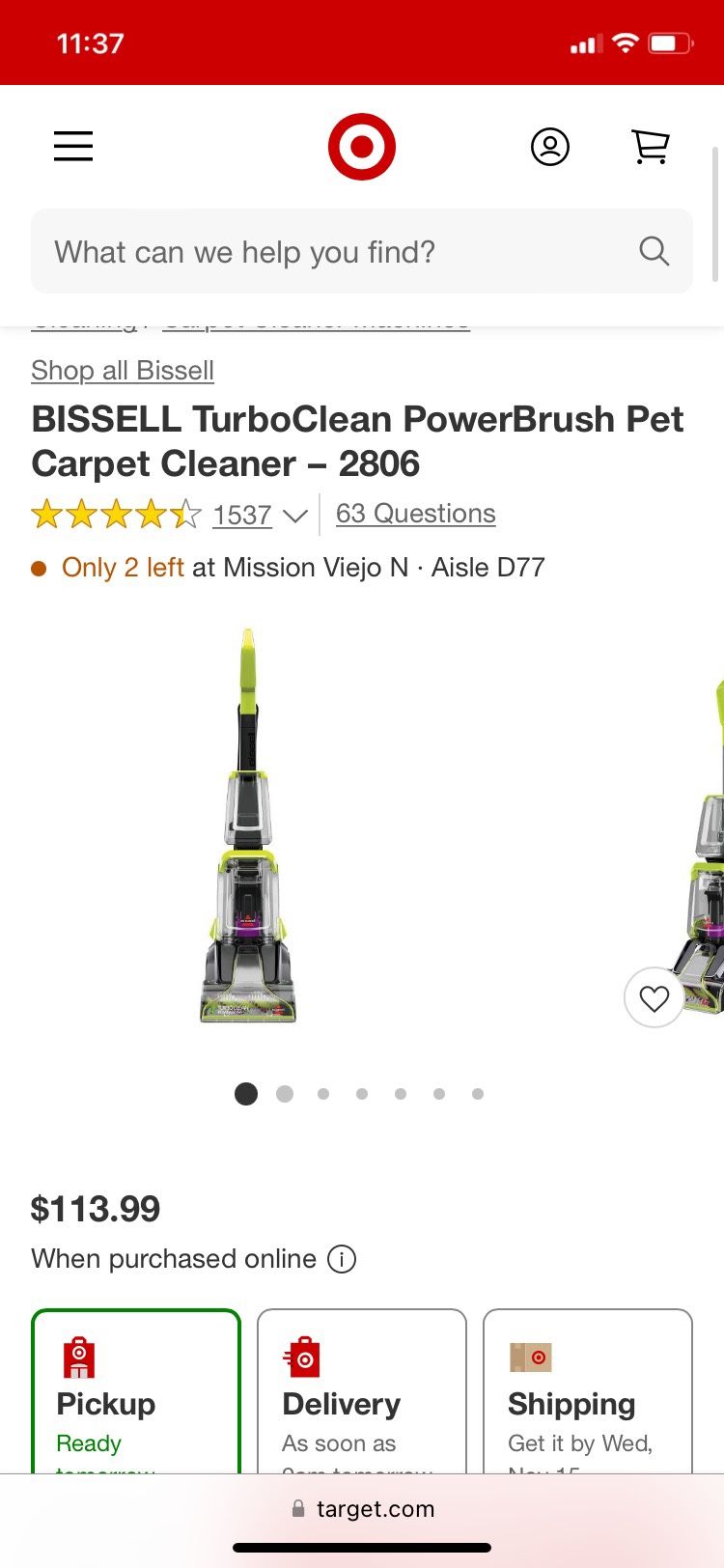Viewport: 724px width, 1568px height.
Task: Open the shopping cart
Action: point(651,147)
